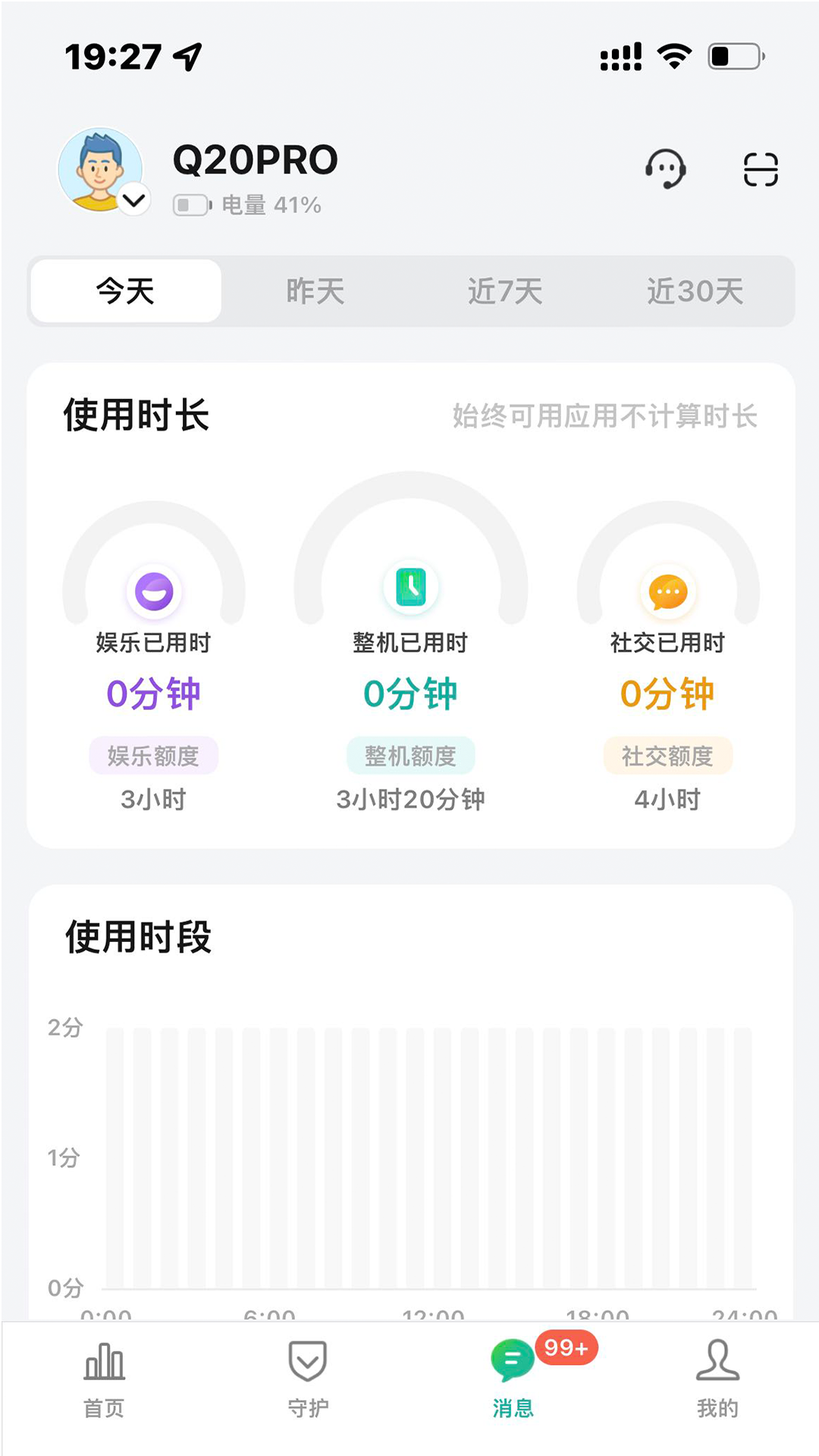Click the social usage orange chat icon
Screen dimensions: 819x1456
[667, 592]
